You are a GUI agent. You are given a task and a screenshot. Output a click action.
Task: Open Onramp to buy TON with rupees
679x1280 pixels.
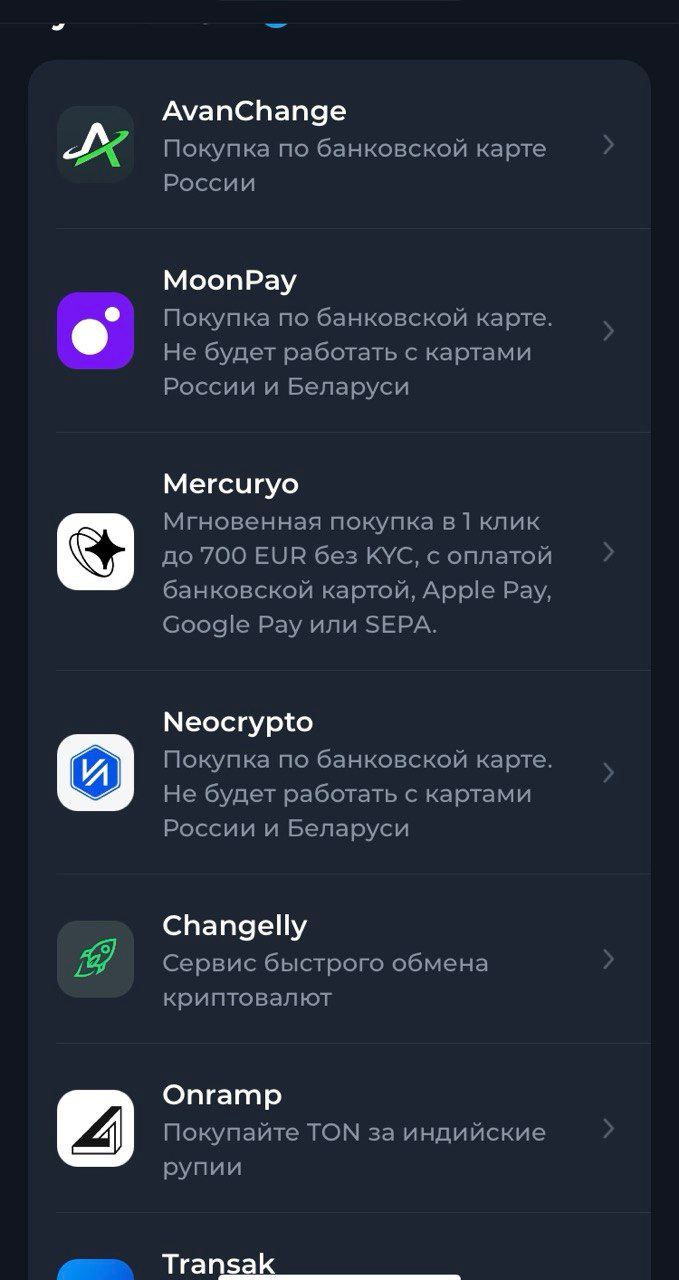click(x=340, y=1129)
